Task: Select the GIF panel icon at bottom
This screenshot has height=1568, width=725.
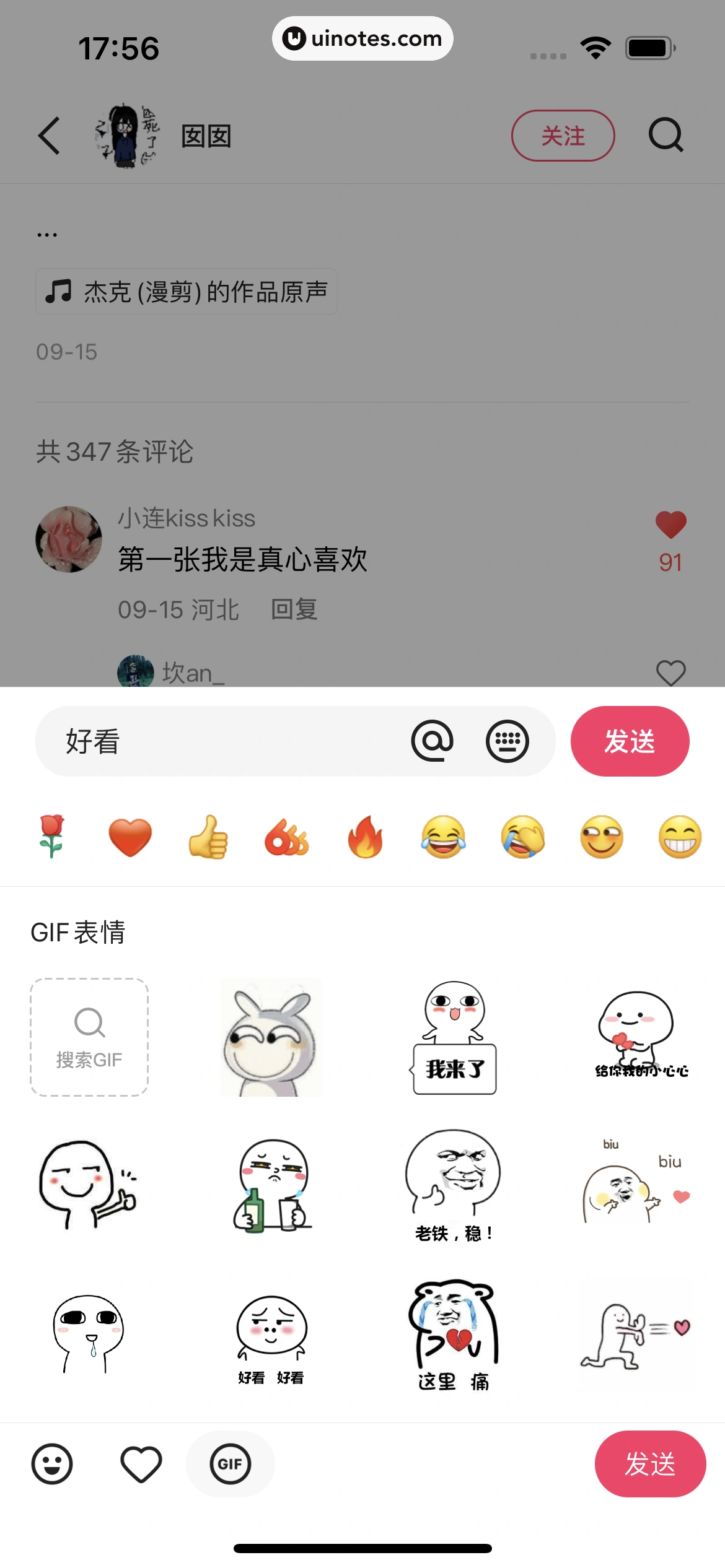Action: coord(230,1465)
